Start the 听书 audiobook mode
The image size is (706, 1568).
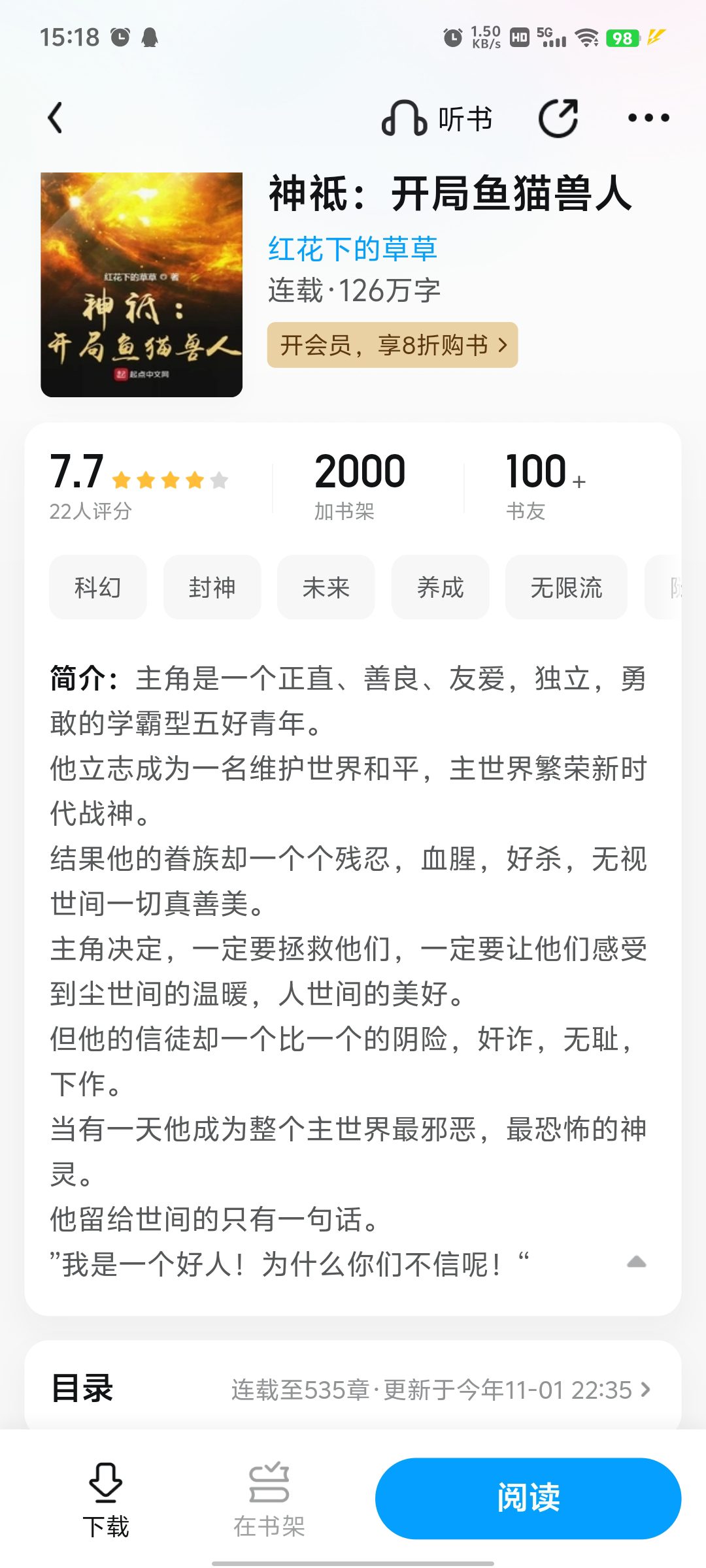click(x=437, y=118)
